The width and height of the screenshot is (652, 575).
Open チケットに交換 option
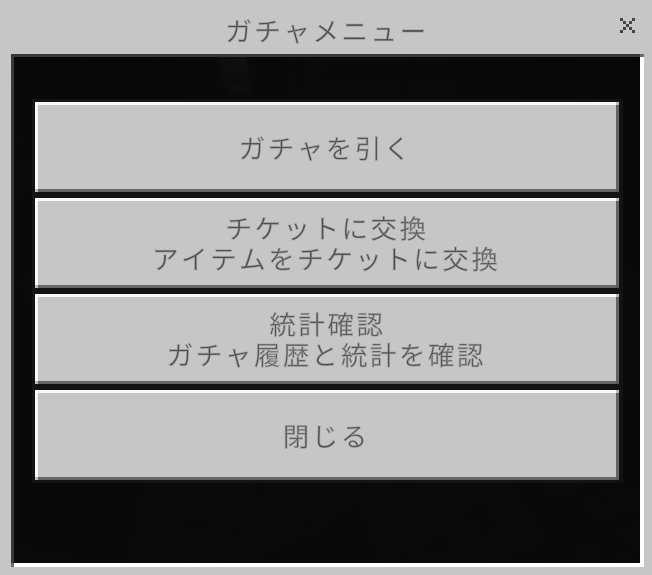point(326,243)
